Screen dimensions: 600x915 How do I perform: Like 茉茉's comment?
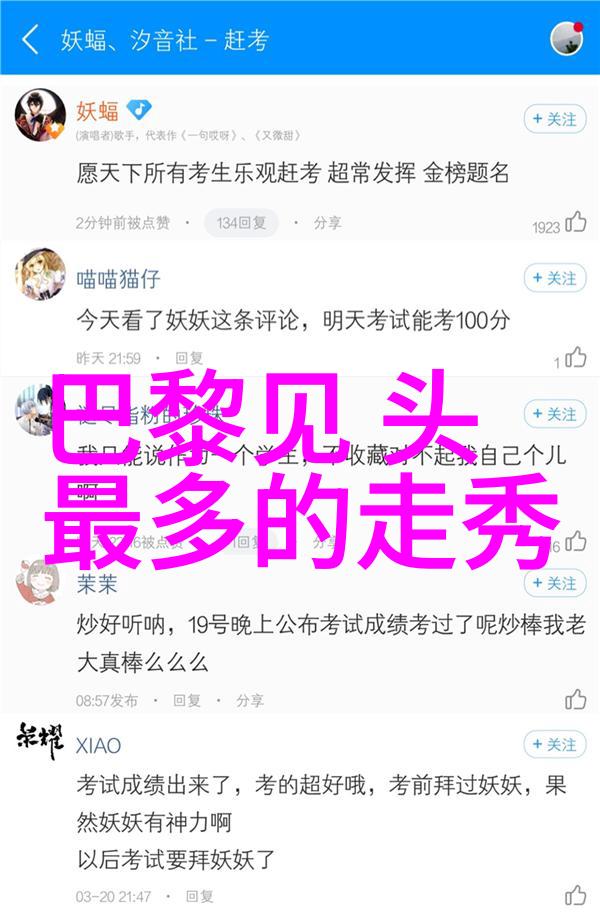click(575, 700)
